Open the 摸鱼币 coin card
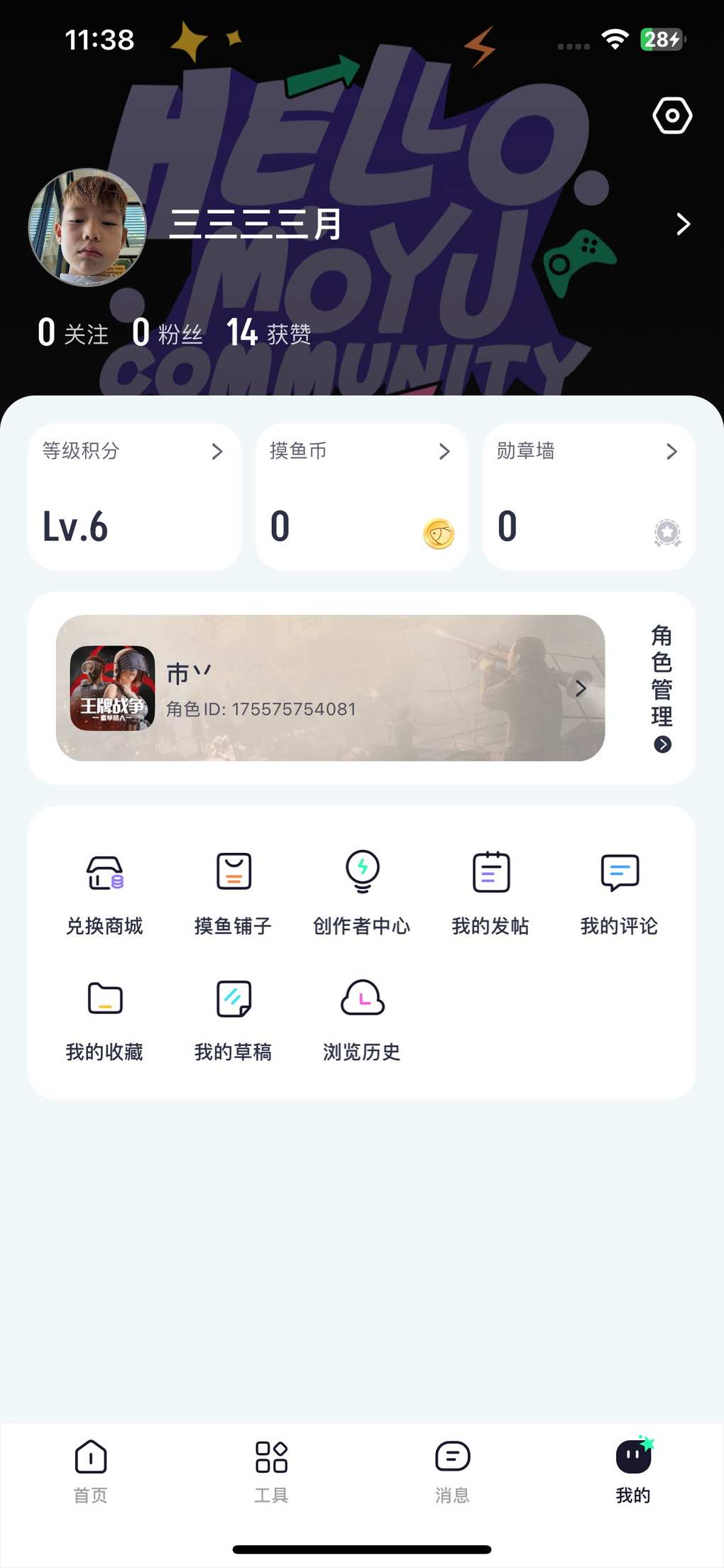Screen dimensions: 724x1568 coord(362,496)
